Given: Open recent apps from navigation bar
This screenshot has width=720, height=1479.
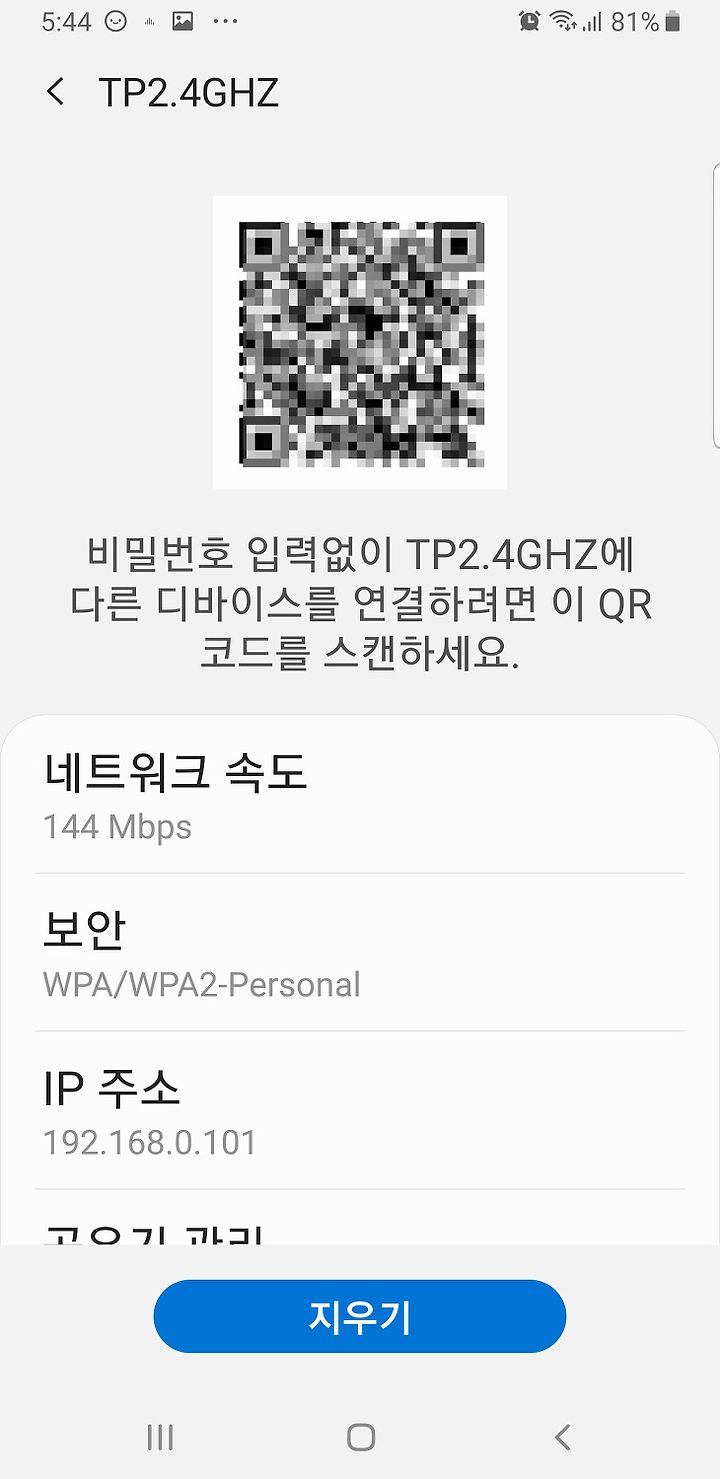Looking at the screenshot, I should pyautogui.click(x=160, y=1438).
